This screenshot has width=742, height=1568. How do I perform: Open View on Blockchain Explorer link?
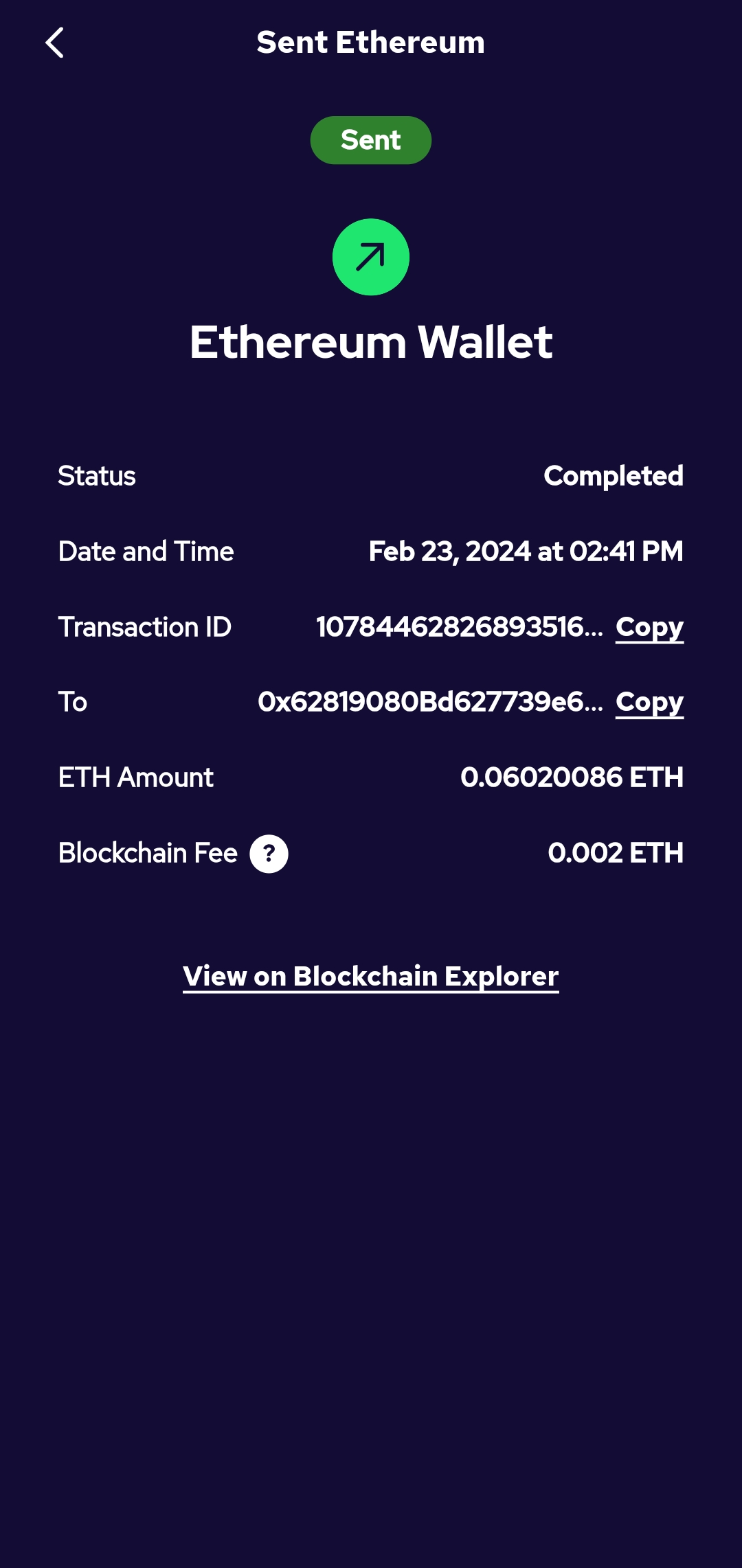371,977
